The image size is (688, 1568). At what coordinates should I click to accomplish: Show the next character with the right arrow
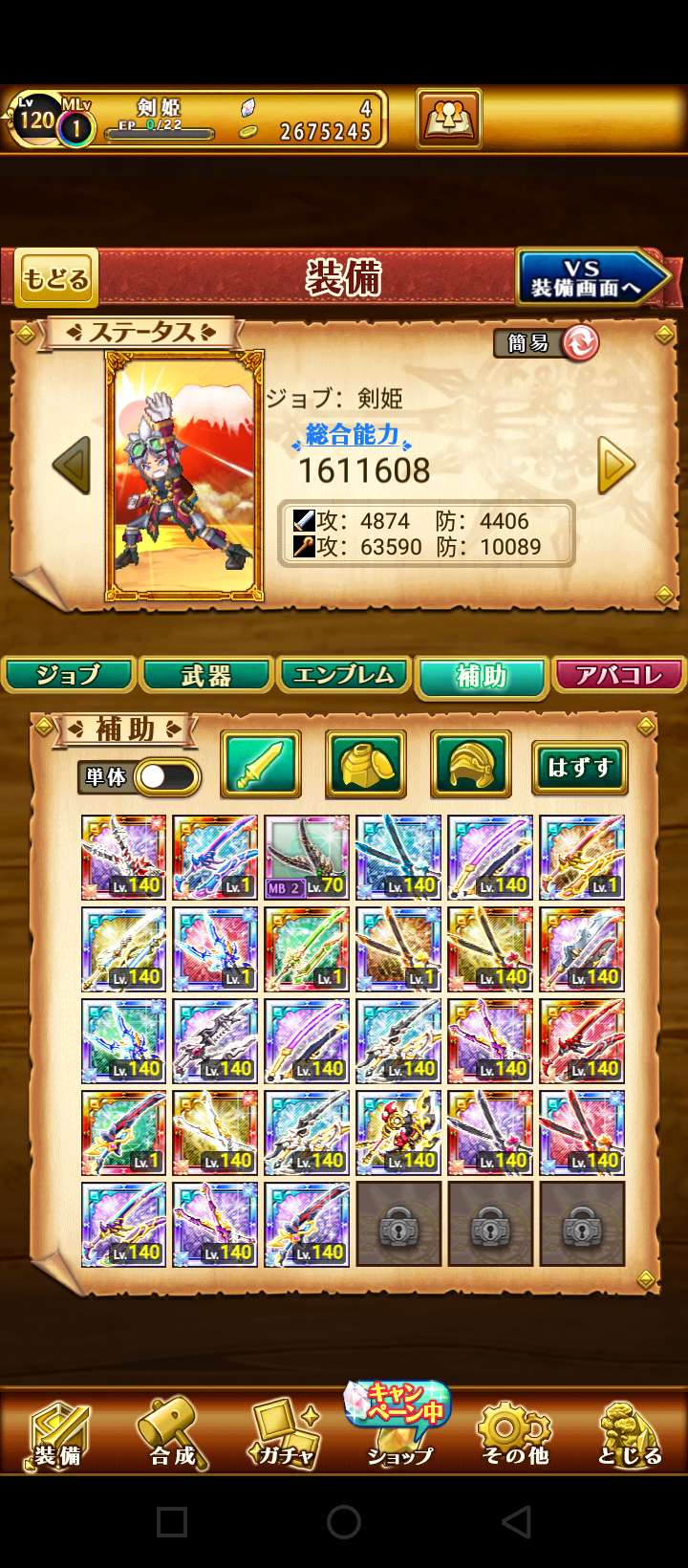click(615, 466)
